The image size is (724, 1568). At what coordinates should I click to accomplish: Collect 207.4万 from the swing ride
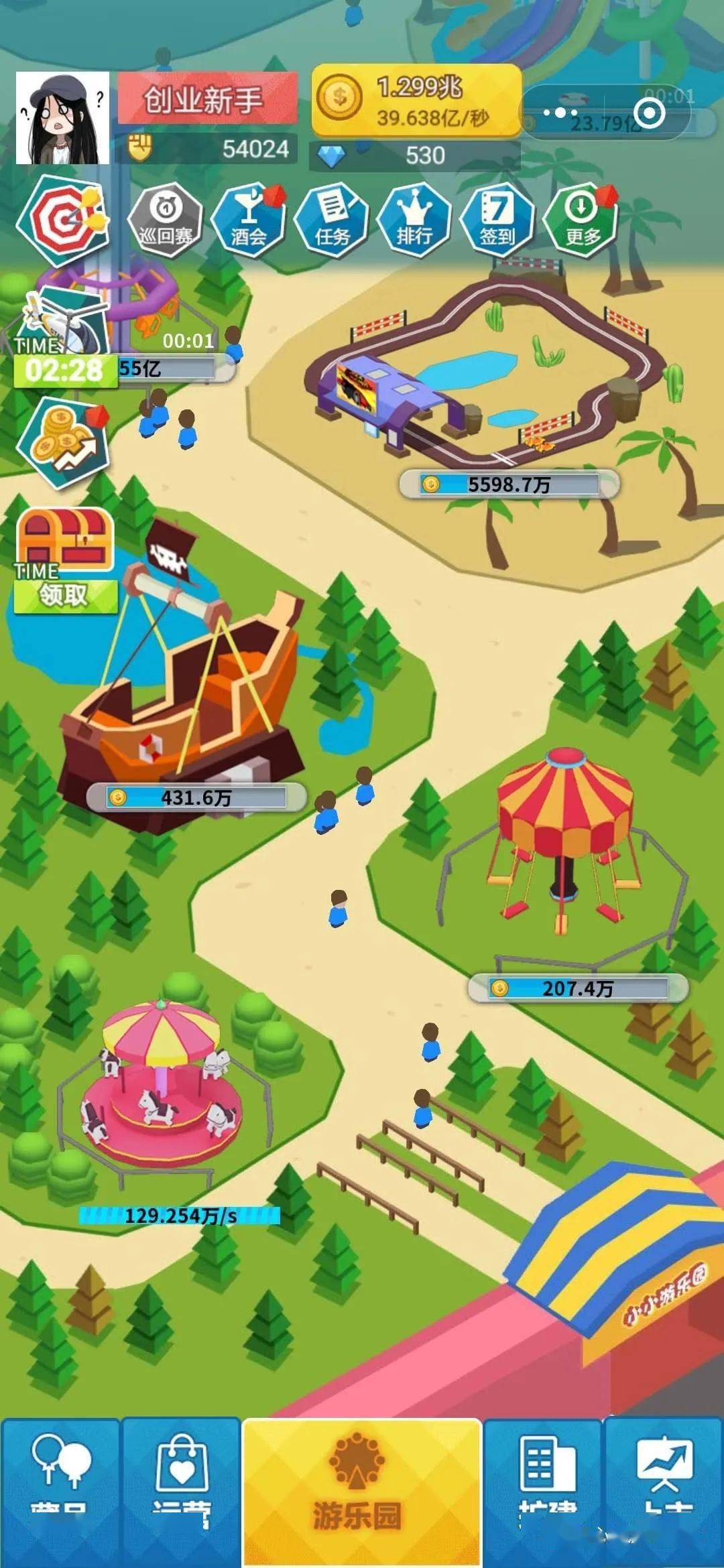pyautogui.click(x=577, y=988)
